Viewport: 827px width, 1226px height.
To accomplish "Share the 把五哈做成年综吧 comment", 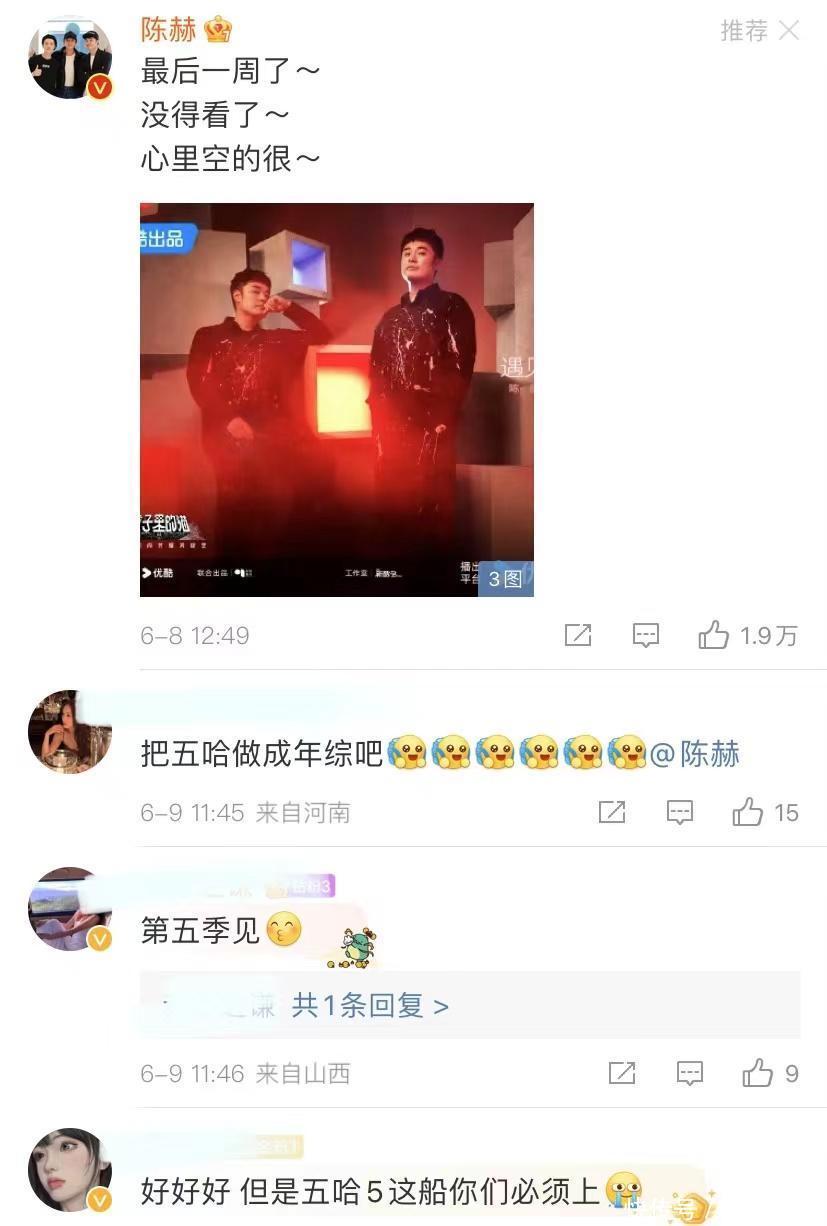I will (x=612, y=812).
